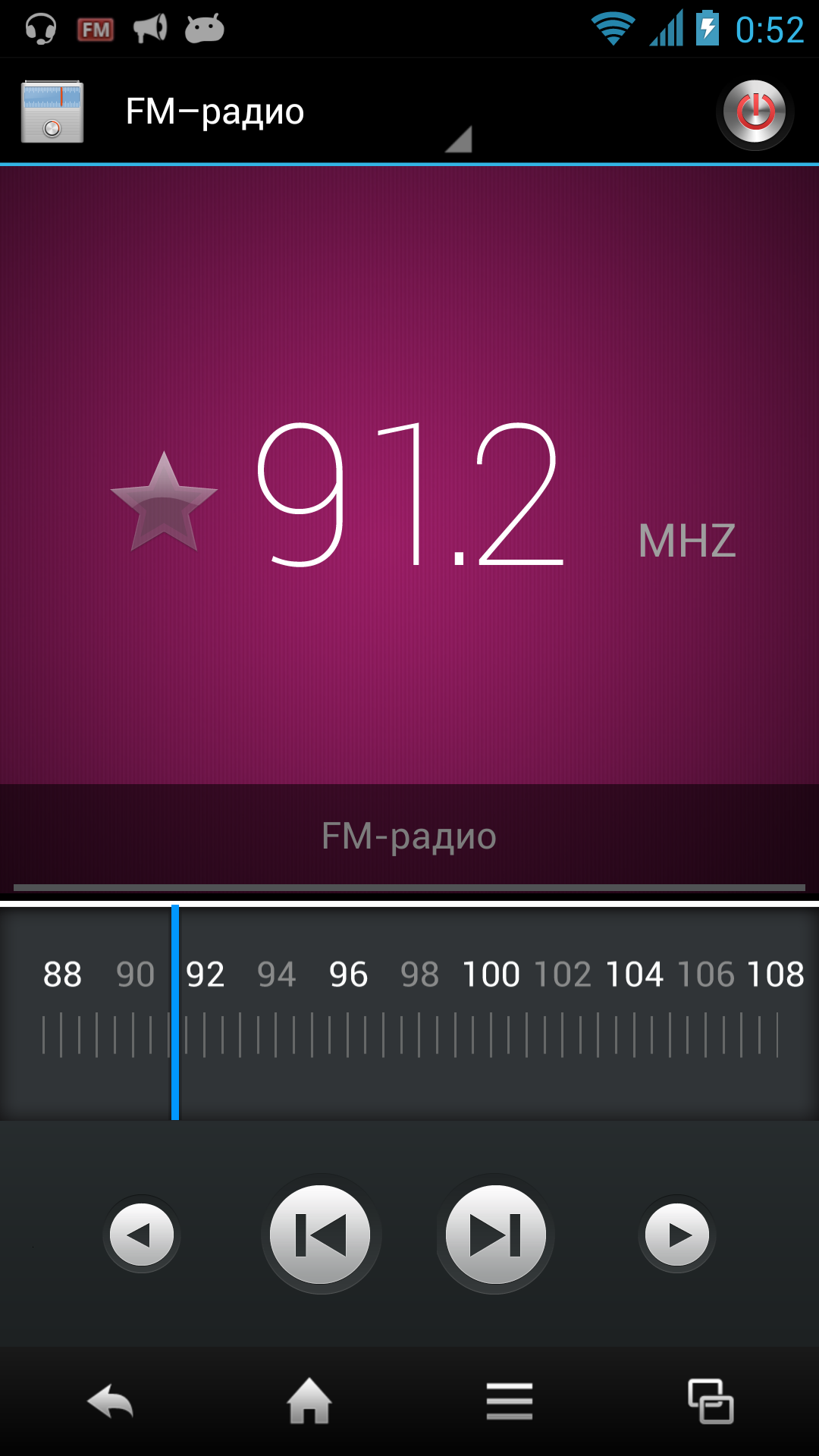Open the system menu button
This screenshot has height=1456, width=819.
point(510,1401)
